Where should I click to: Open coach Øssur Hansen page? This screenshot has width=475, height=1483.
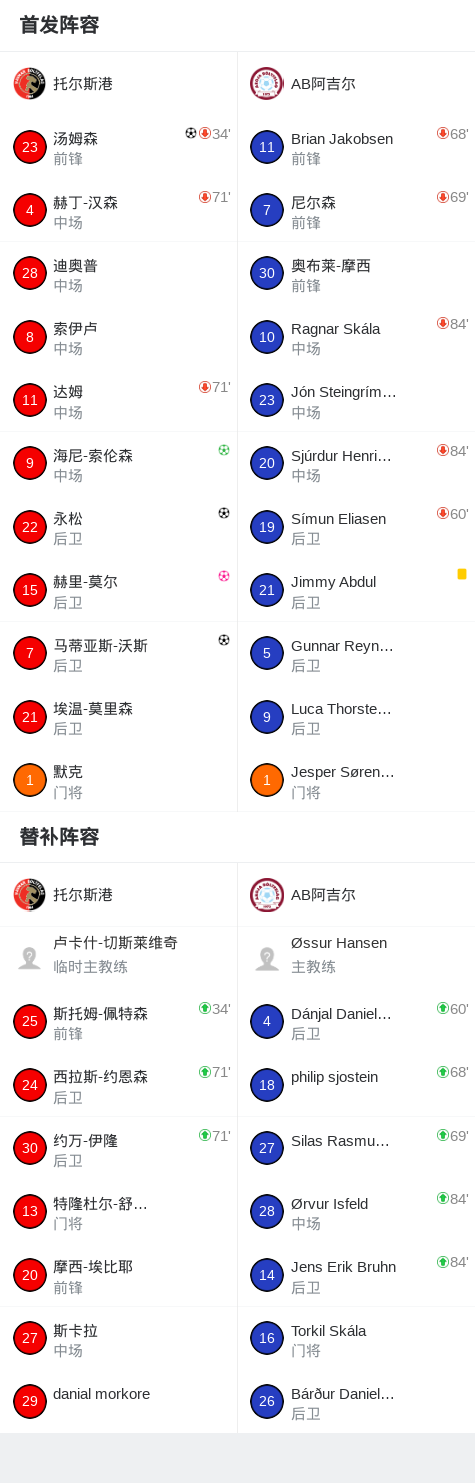tap(356, 958)
